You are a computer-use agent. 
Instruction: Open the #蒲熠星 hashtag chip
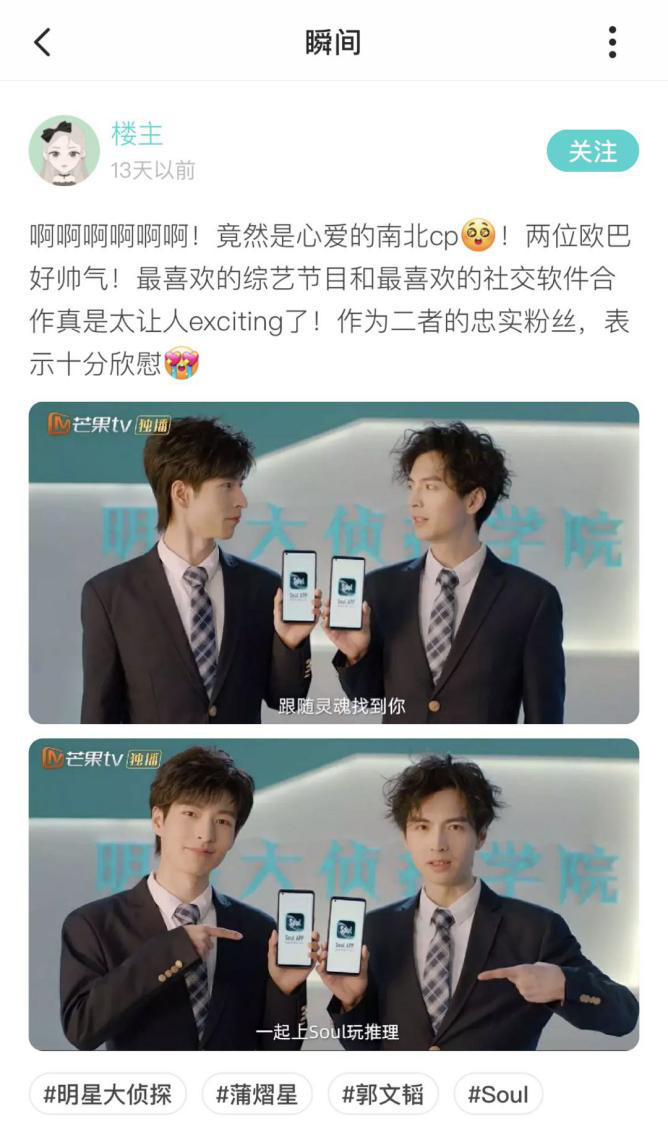pyautogui.click(x=257, y=1094)
